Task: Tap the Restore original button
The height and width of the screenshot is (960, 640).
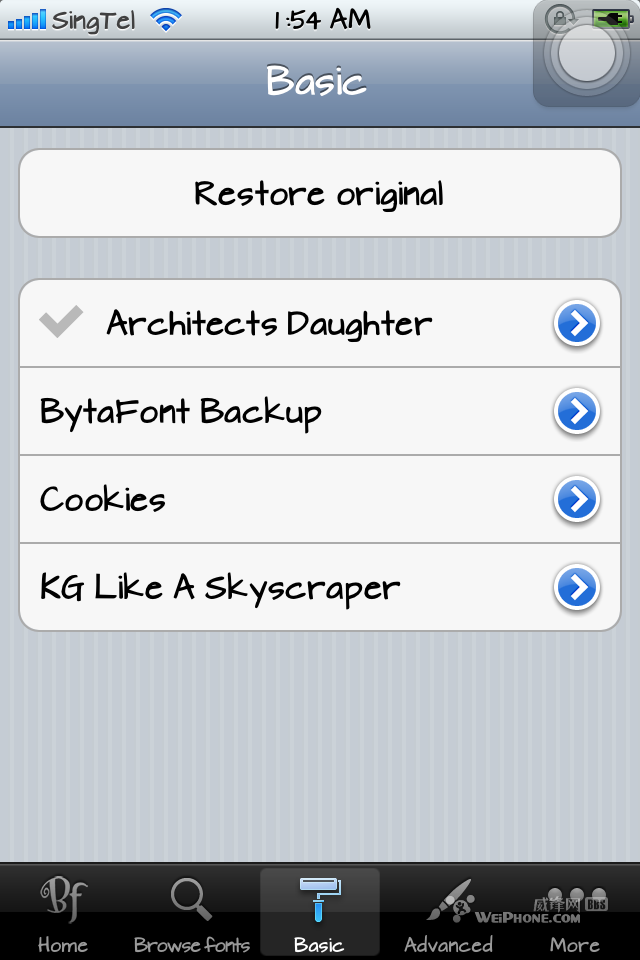Action: 320,193
